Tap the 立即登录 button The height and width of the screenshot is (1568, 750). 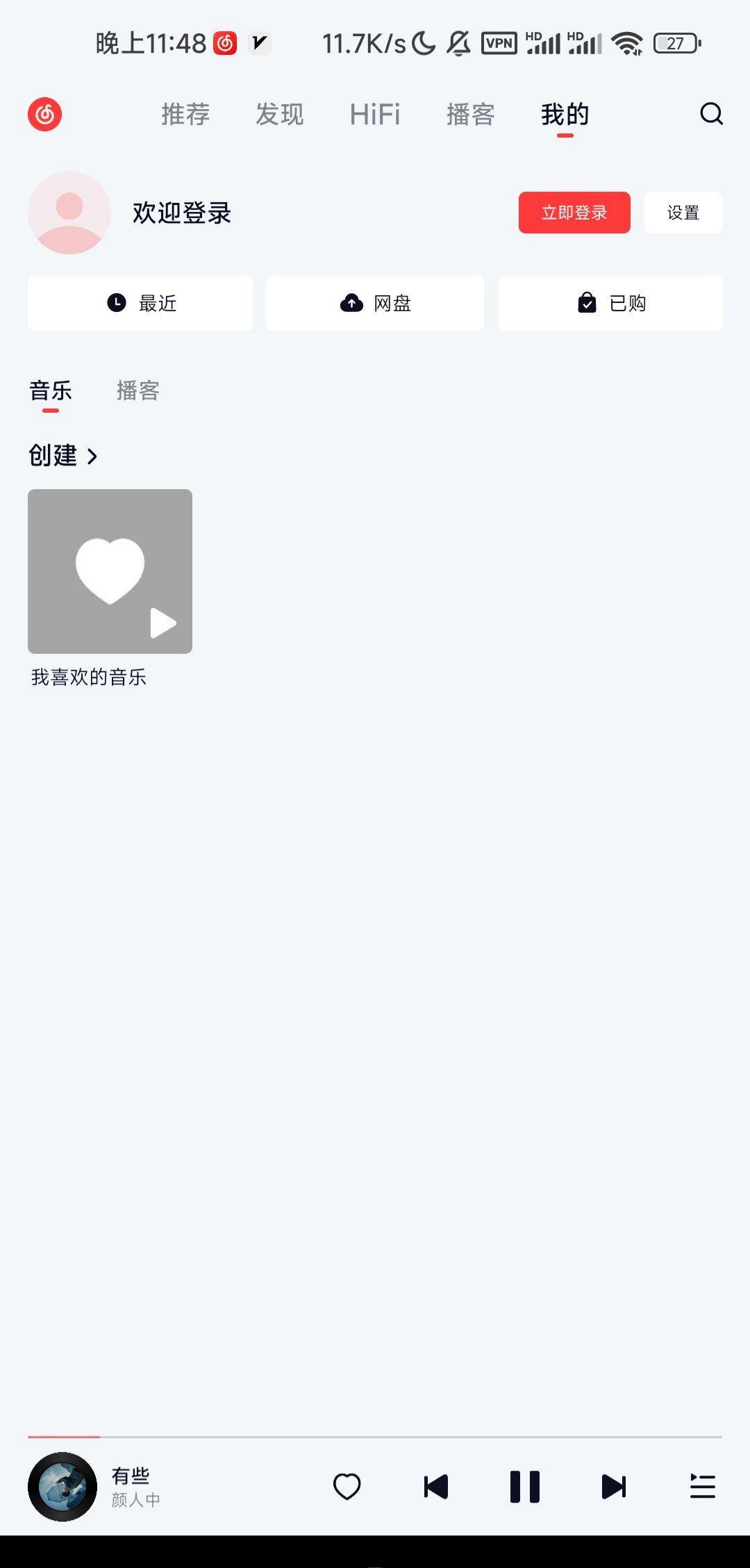click(574, 213)
